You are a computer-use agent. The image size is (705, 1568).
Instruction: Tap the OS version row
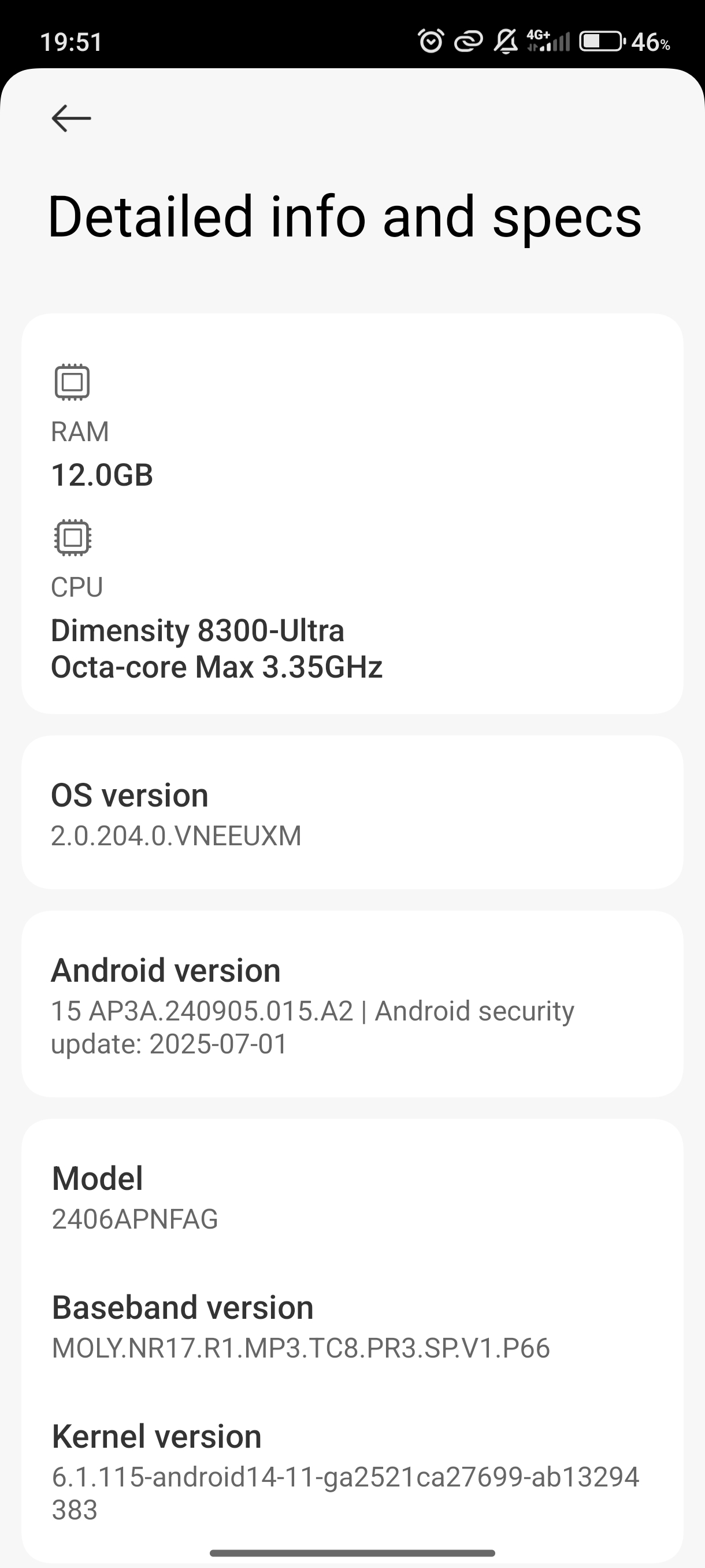[x=352, y=812]
